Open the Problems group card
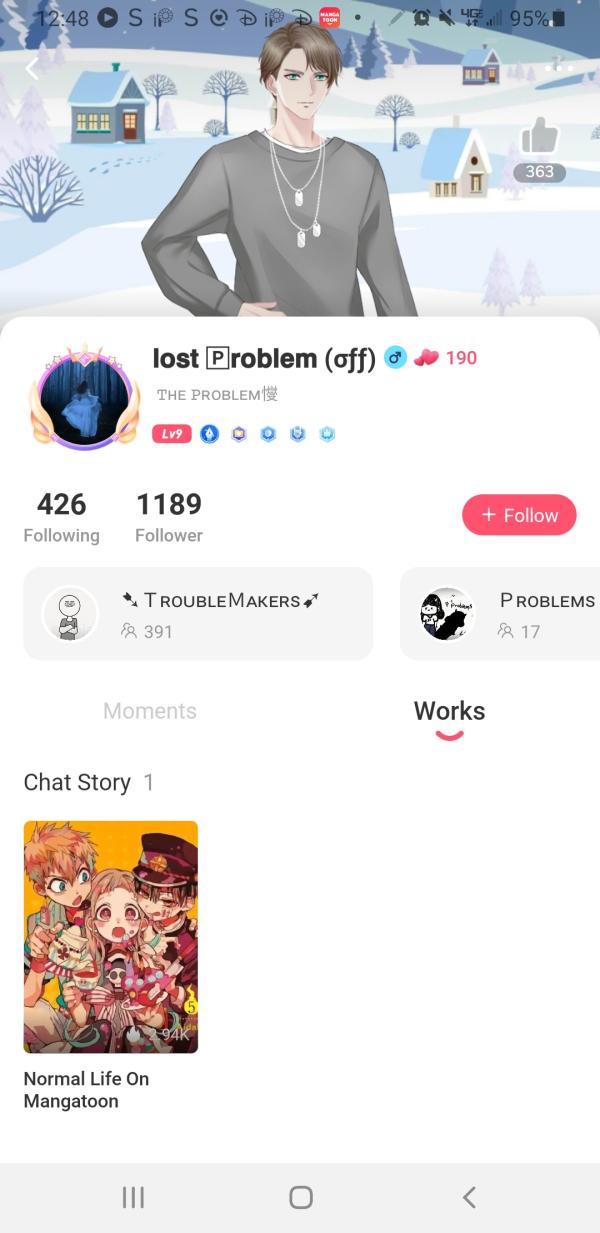This screenshot has width=600, height=1233. (500, 614)
